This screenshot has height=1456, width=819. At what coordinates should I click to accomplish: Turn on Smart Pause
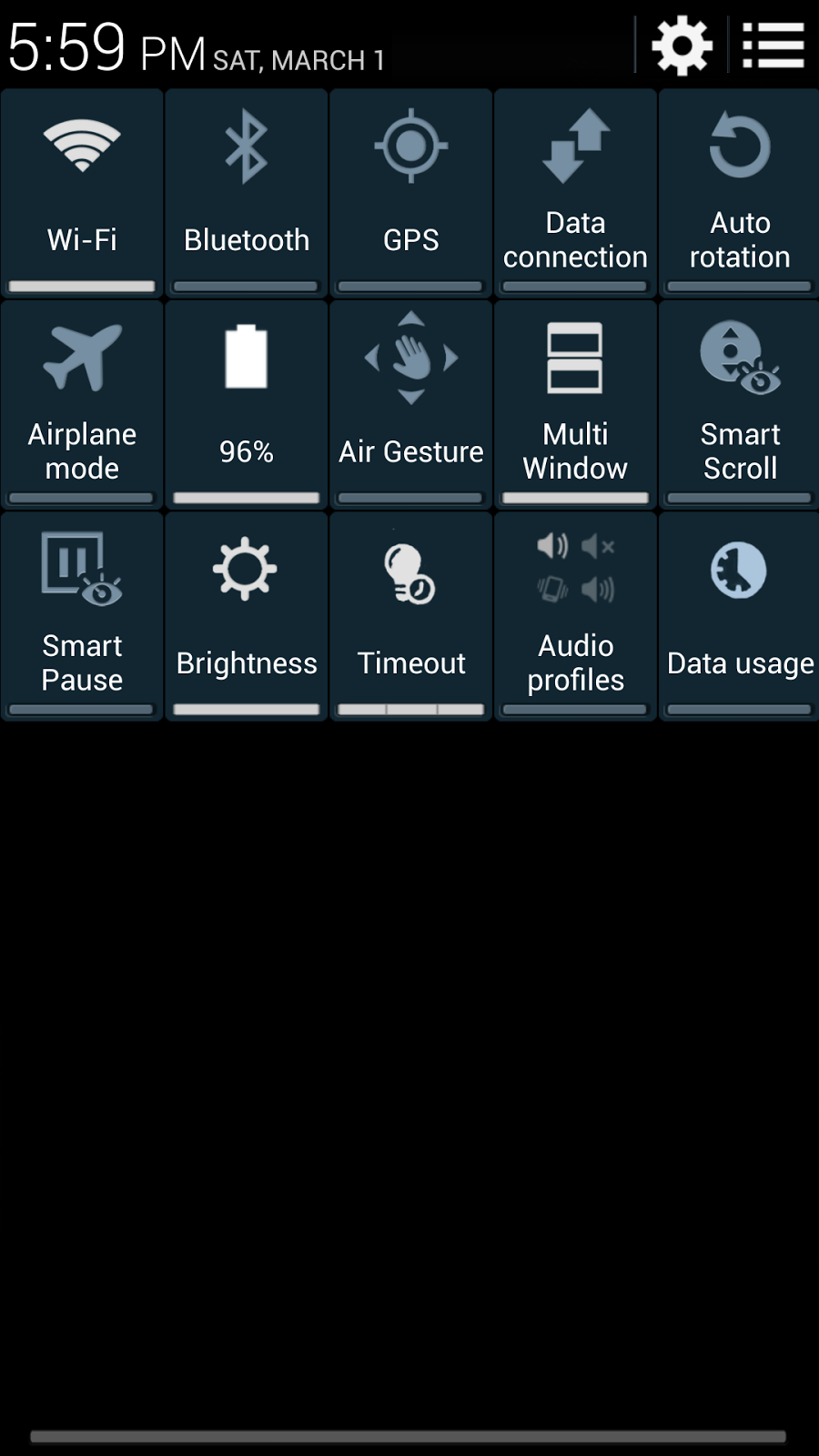pos(82,616)
